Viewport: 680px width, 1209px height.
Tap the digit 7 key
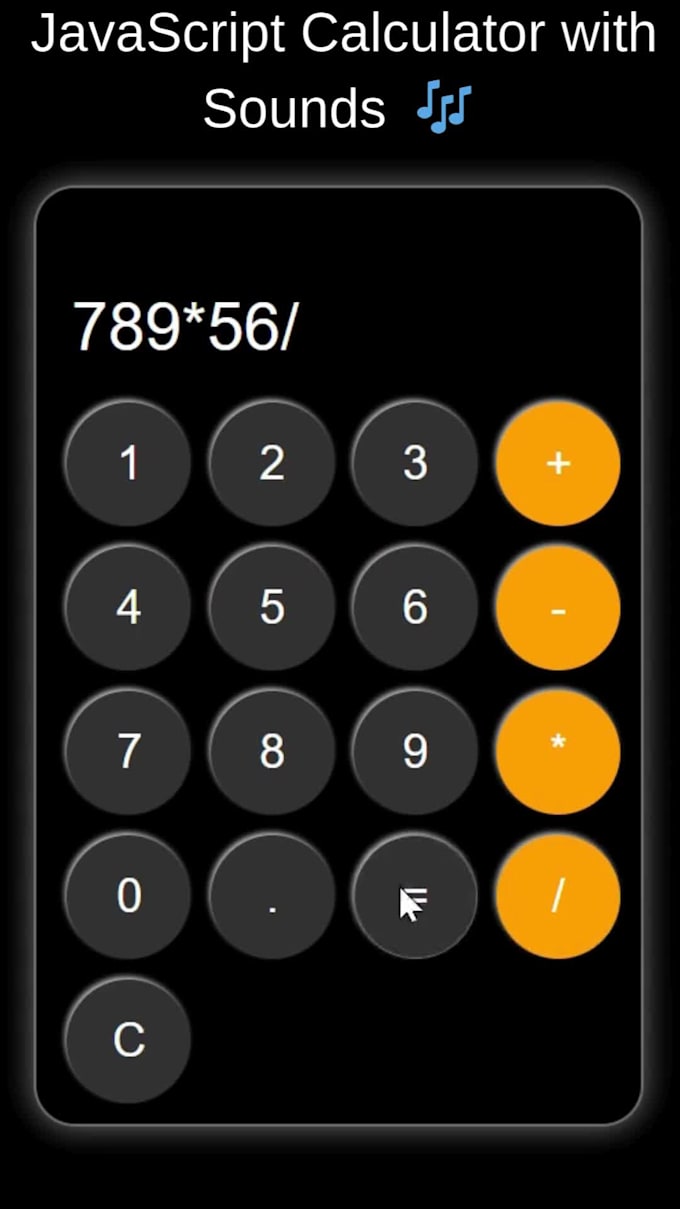pyautogui.click(x=128, y=751)
